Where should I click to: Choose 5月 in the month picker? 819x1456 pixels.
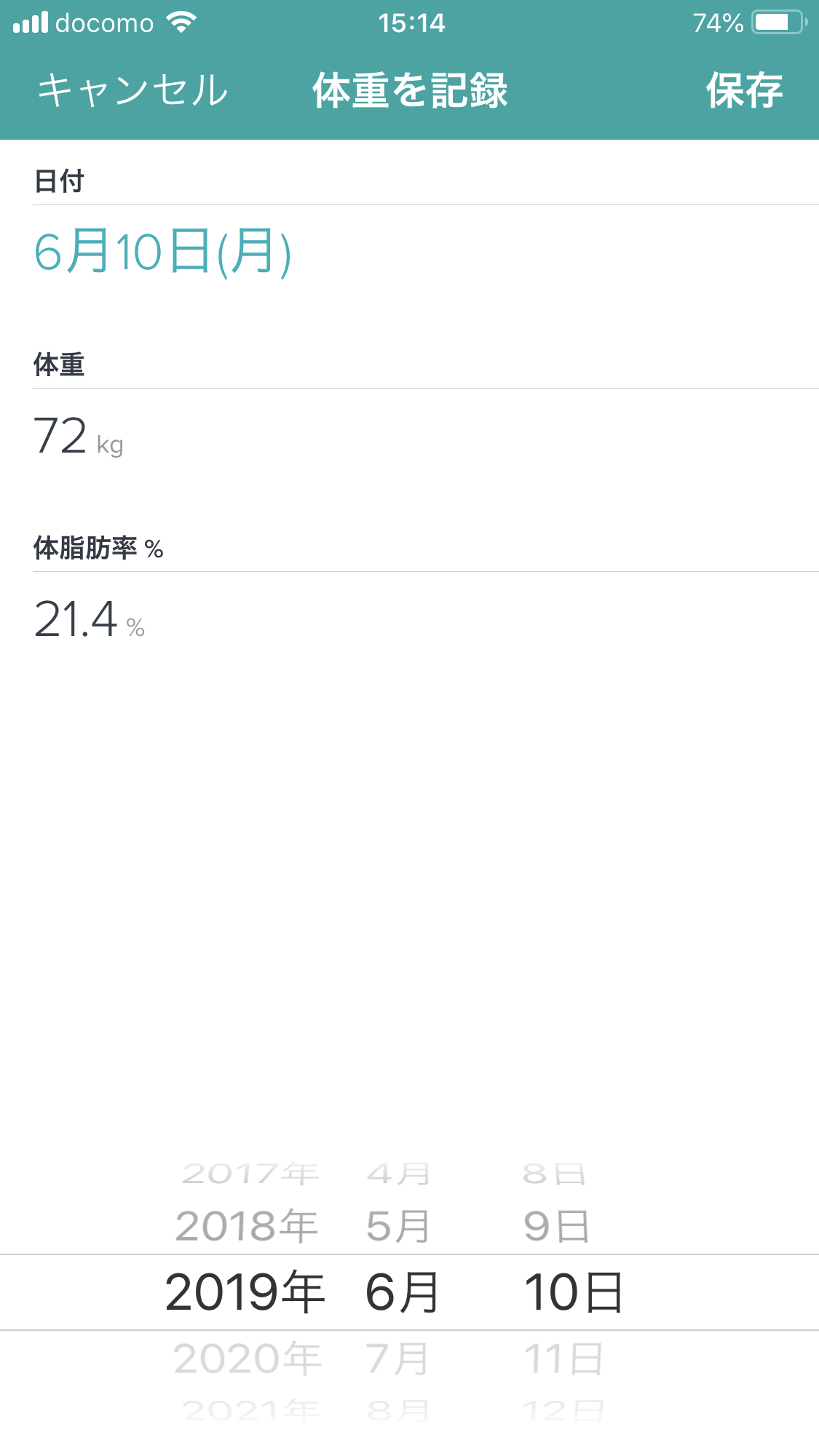click(x=398, y=1226)
